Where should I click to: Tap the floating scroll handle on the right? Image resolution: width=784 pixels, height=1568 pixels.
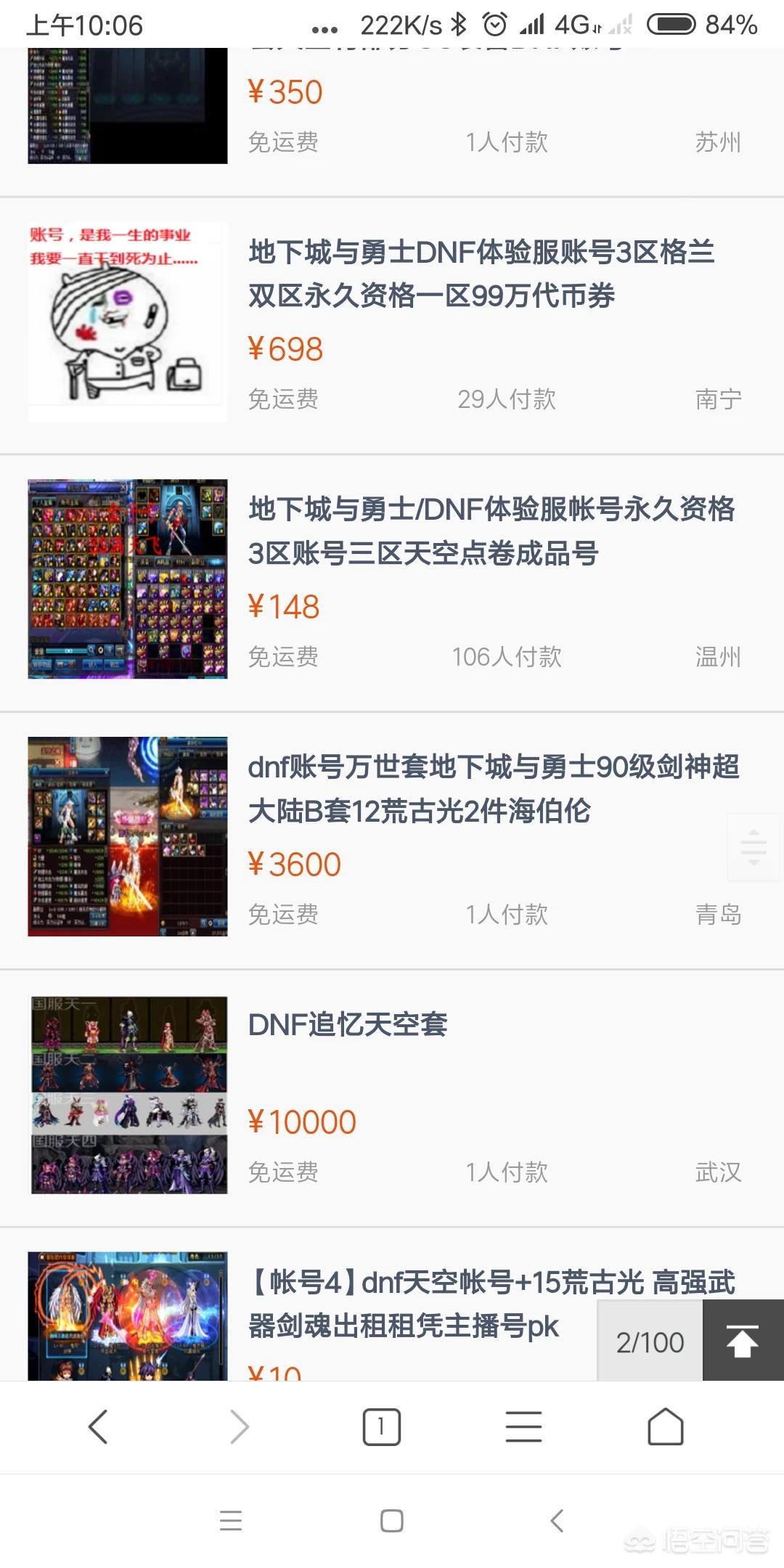pos(754,846)
